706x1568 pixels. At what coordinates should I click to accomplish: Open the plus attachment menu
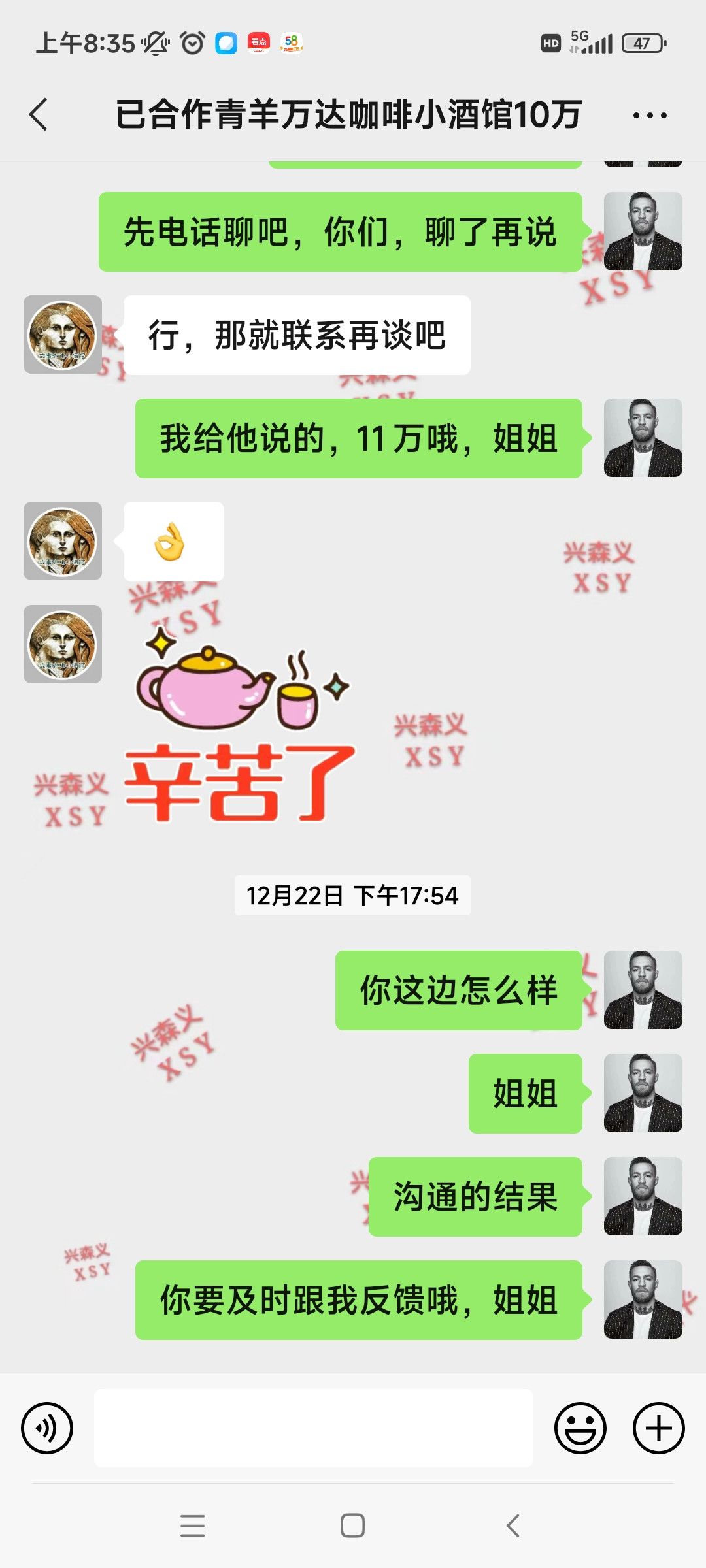point(658,1428)
